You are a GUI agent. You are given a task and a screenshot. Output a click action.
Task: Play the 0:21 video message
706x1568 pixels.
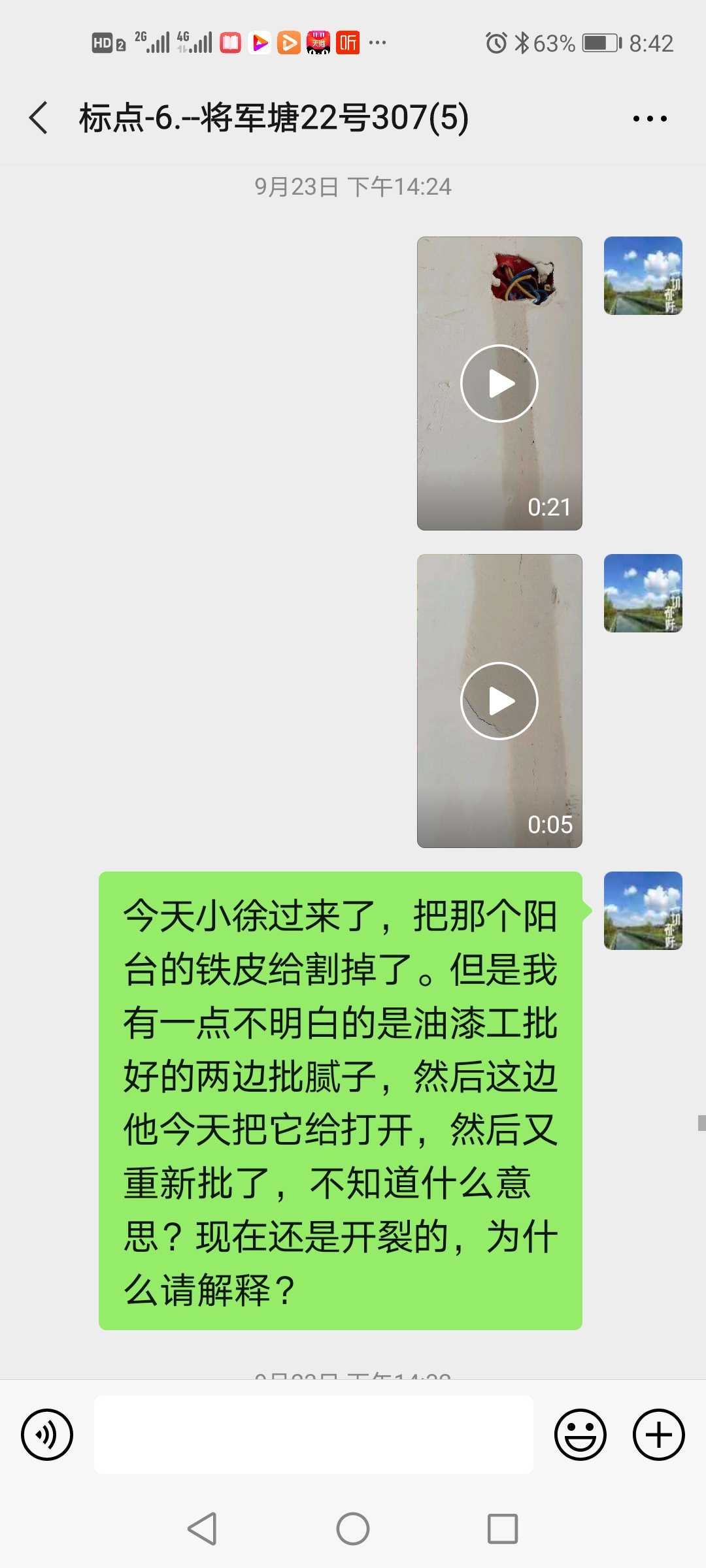[x=499, y=384]
